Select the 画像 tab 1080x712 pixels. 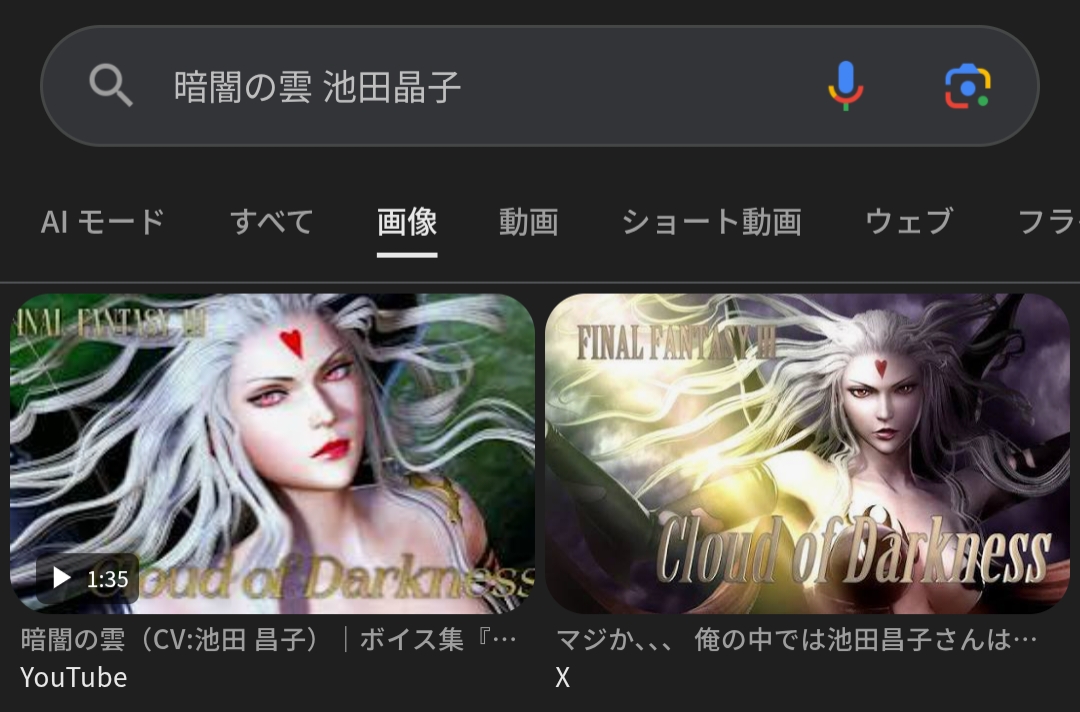coord(407,221)
